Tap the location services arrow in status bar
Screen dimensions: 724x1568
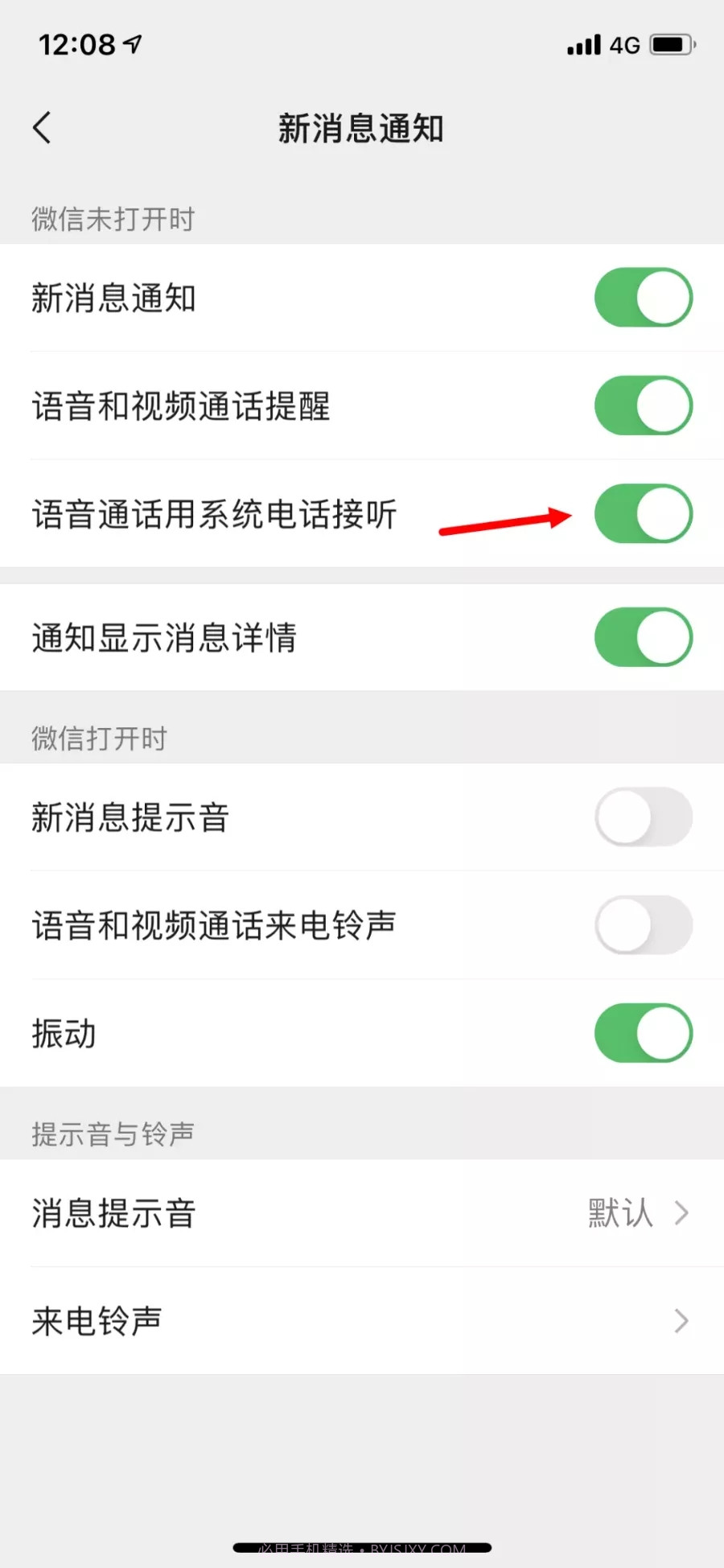click(x=134, y=44)
